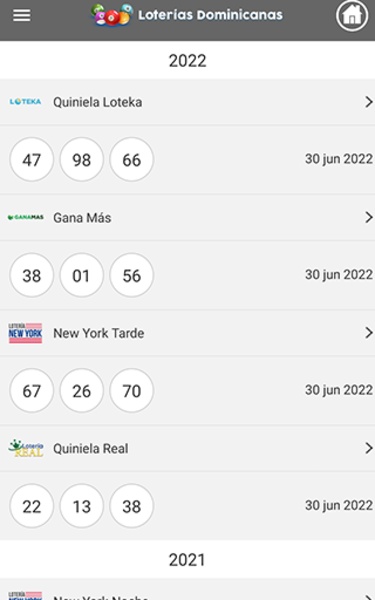Viewport: 375px width, 600px height.
Task: Open the hamburger drawer menu
Action: pyautogui.click(x=21, y=15)
